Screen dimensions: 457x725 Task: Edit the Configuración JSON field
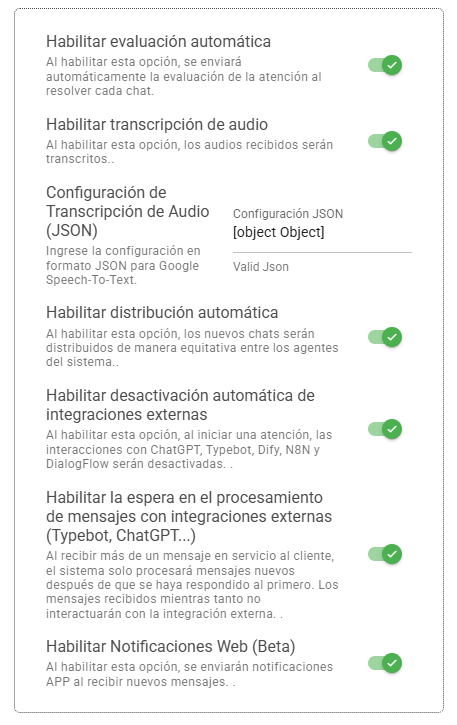pos(322,232)
